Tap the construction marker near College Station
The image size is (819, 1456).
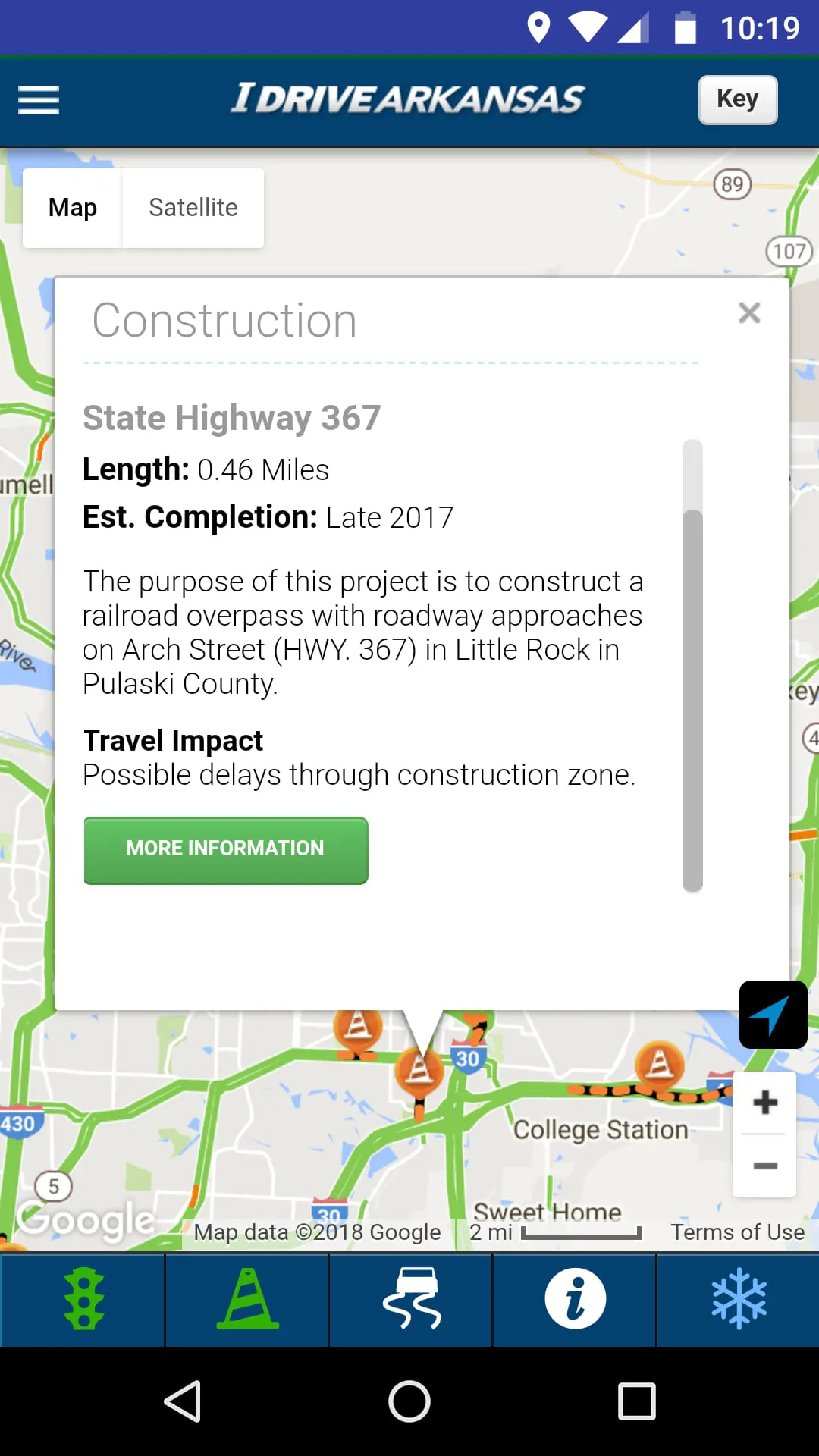[658, 1063]
